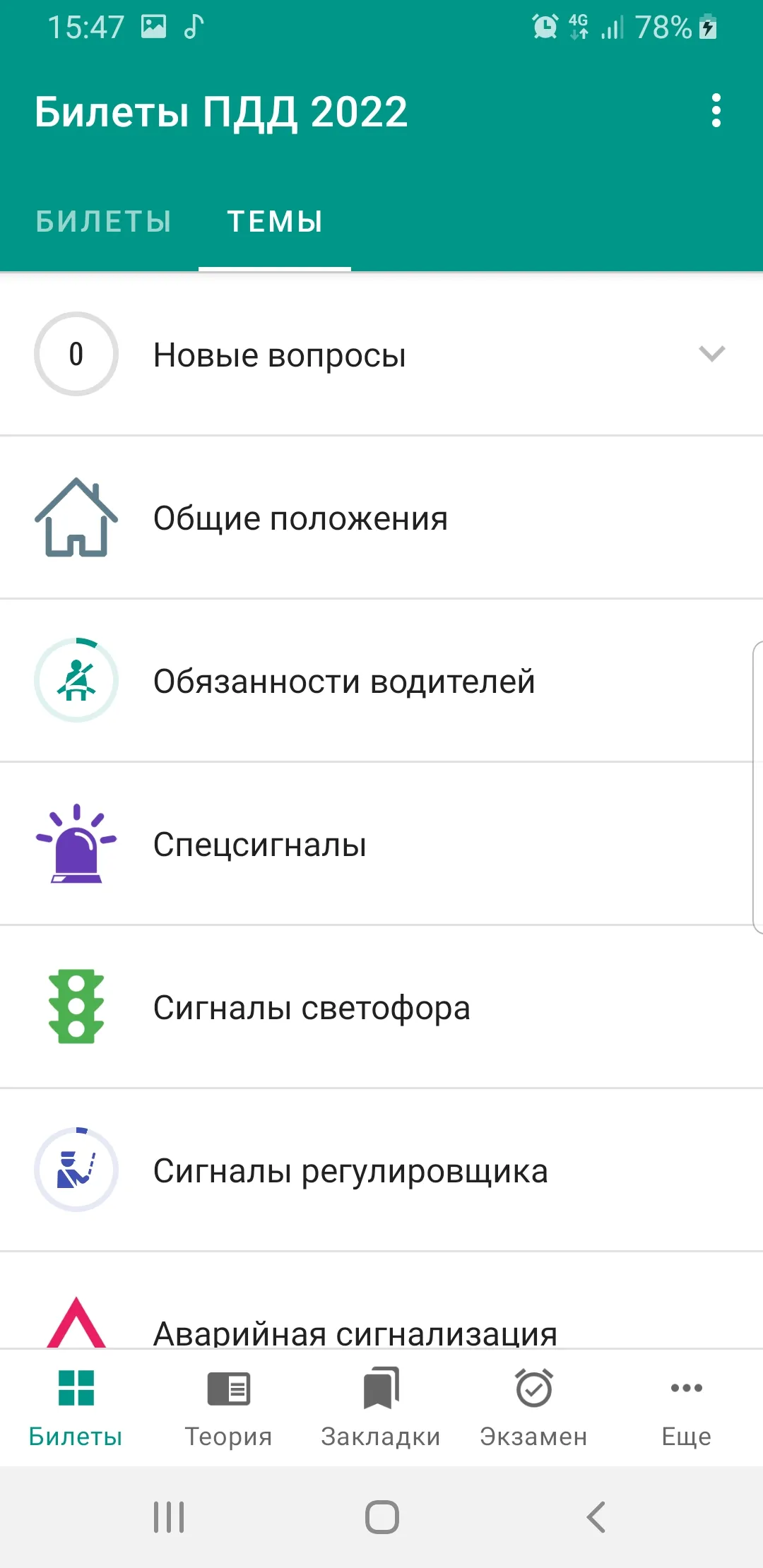Tap the system home button
Screen dimensions: 763x1568
381,1516
